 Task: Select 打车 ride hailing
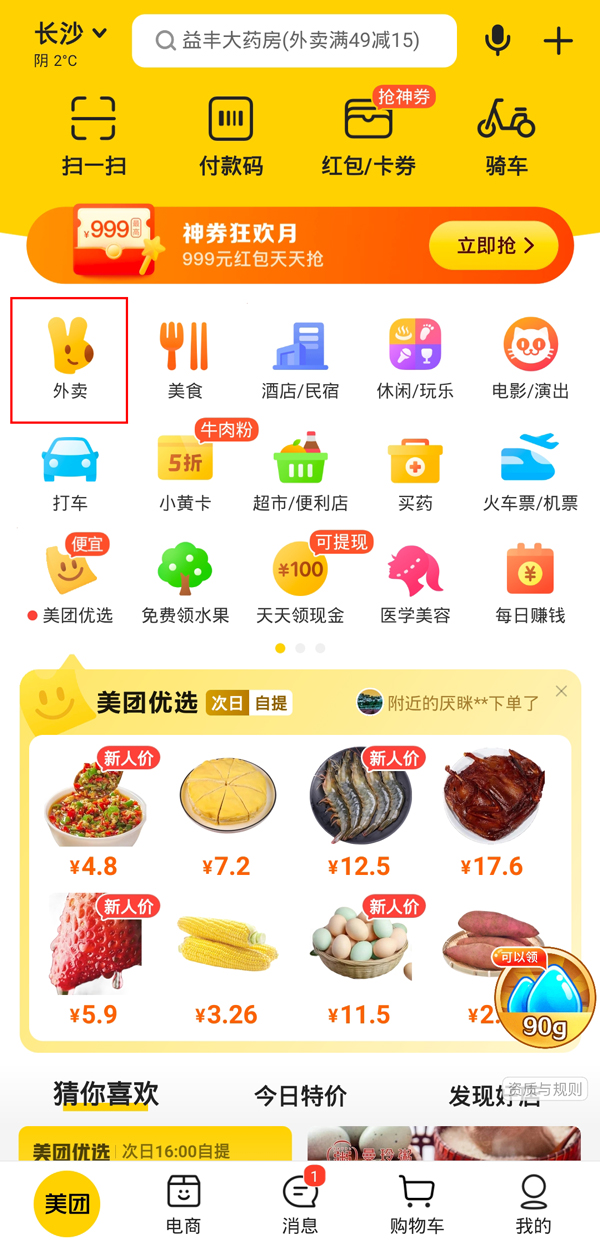[x=70, y=473]
